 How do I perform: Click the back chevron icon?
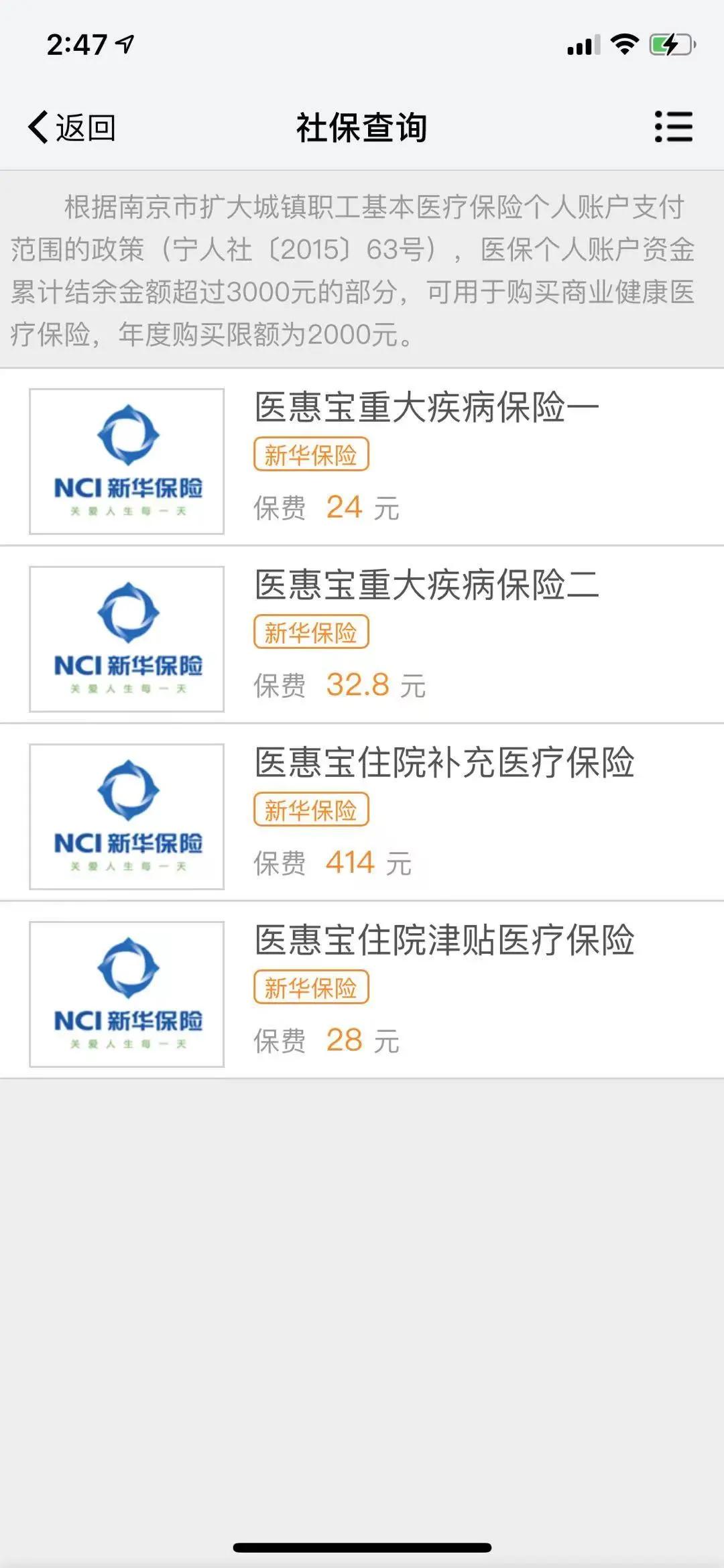(38, 126)
